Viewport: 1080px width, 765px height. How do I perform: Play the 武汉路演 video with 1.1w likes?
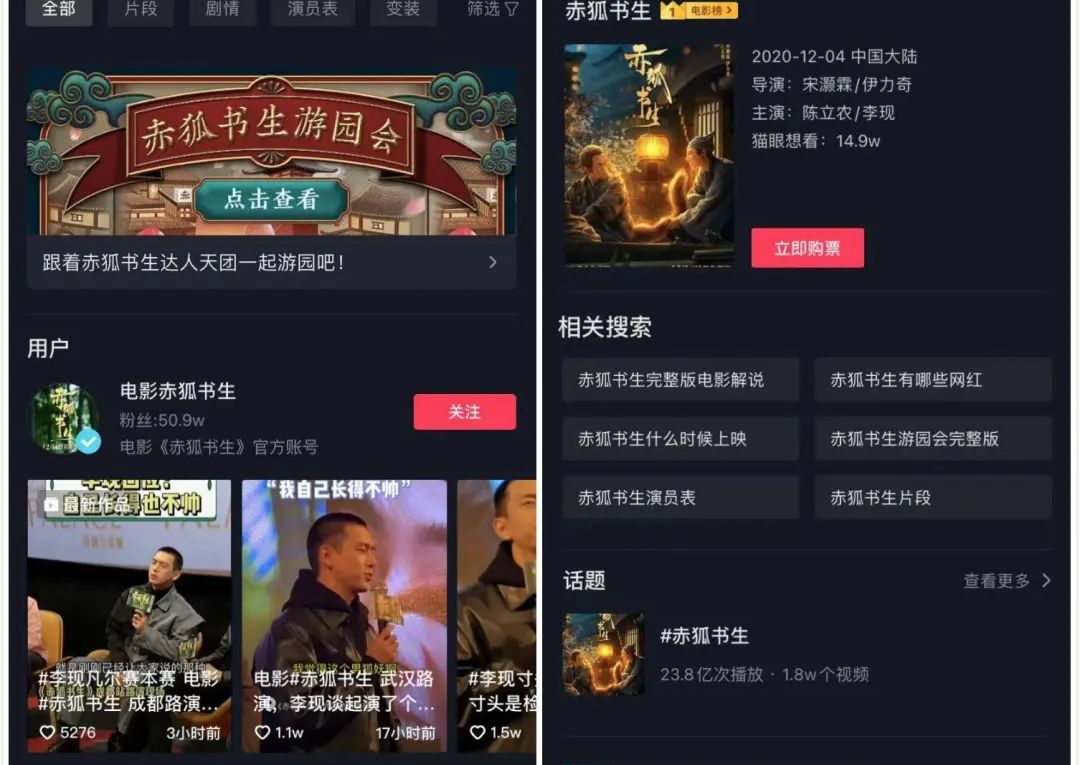coord(344,615)
